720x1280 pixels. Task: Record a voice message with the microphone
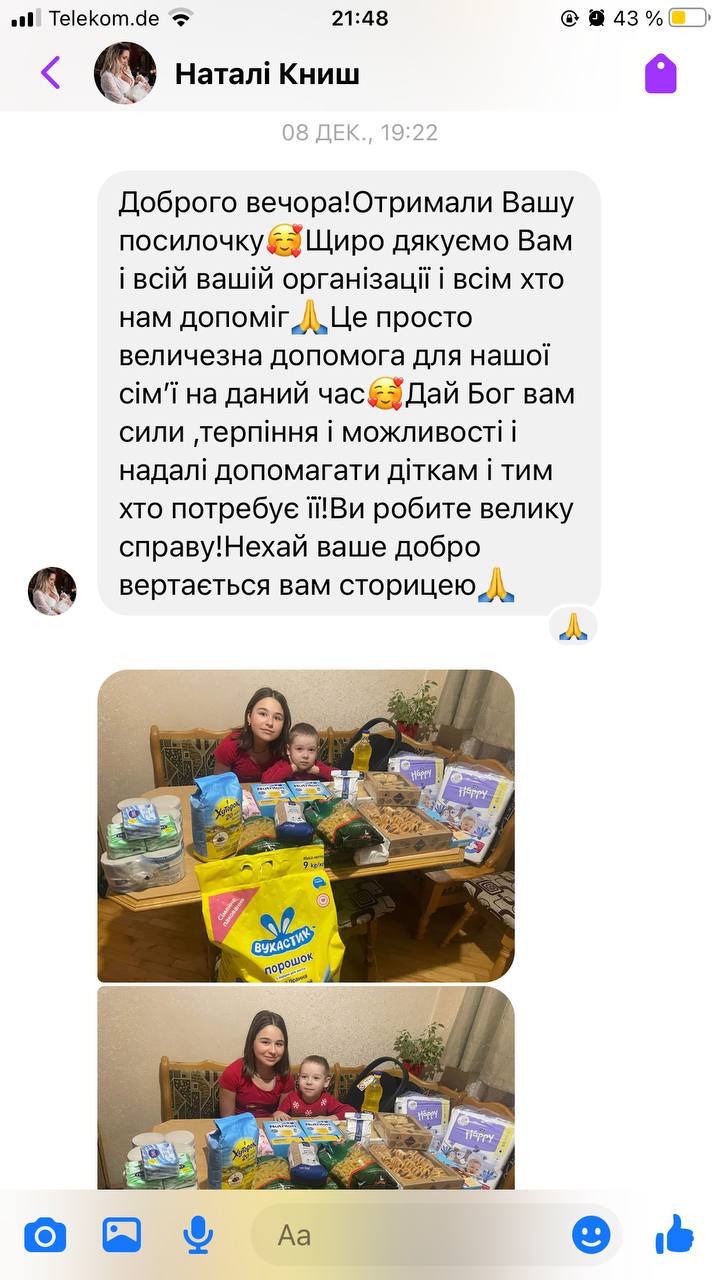tap(198, 1236)
